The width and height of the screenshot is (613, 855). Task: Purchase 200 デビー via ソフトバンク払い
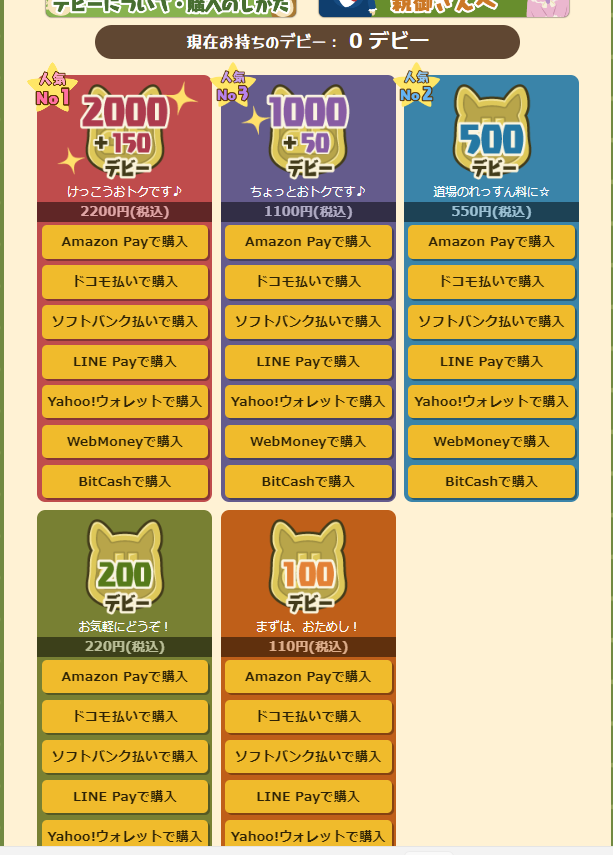(x=125, y=757)
